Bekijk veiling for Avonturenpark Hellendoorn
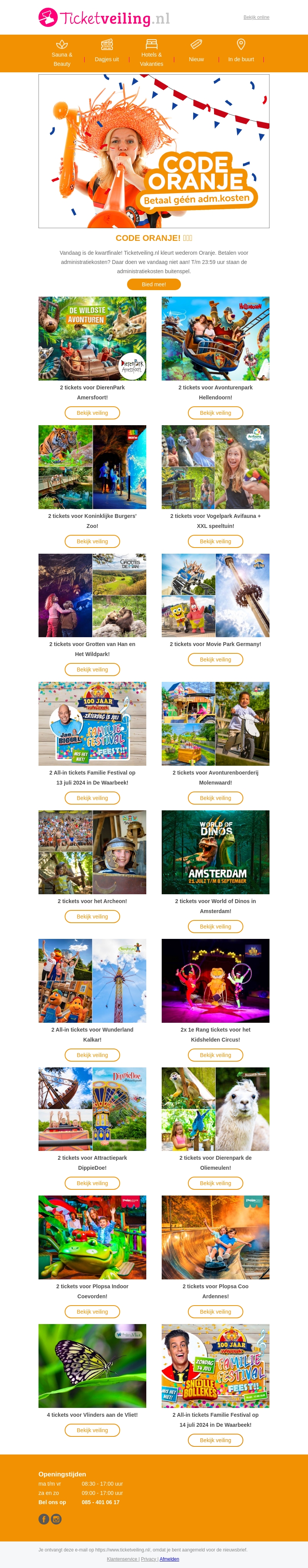Viewport: 308px width, 1568px height. click(215, 413)
